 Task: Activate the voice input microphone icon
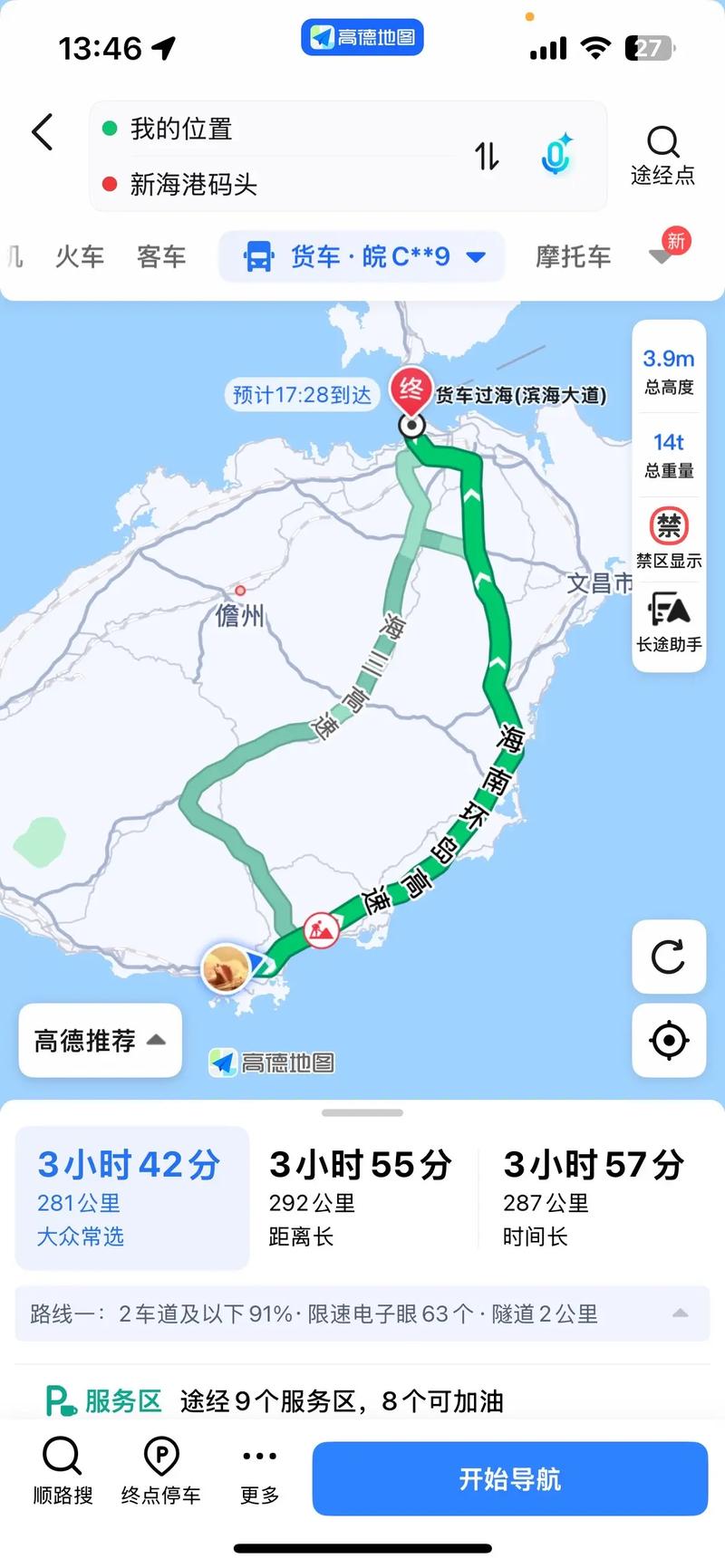tap(556, 156)
